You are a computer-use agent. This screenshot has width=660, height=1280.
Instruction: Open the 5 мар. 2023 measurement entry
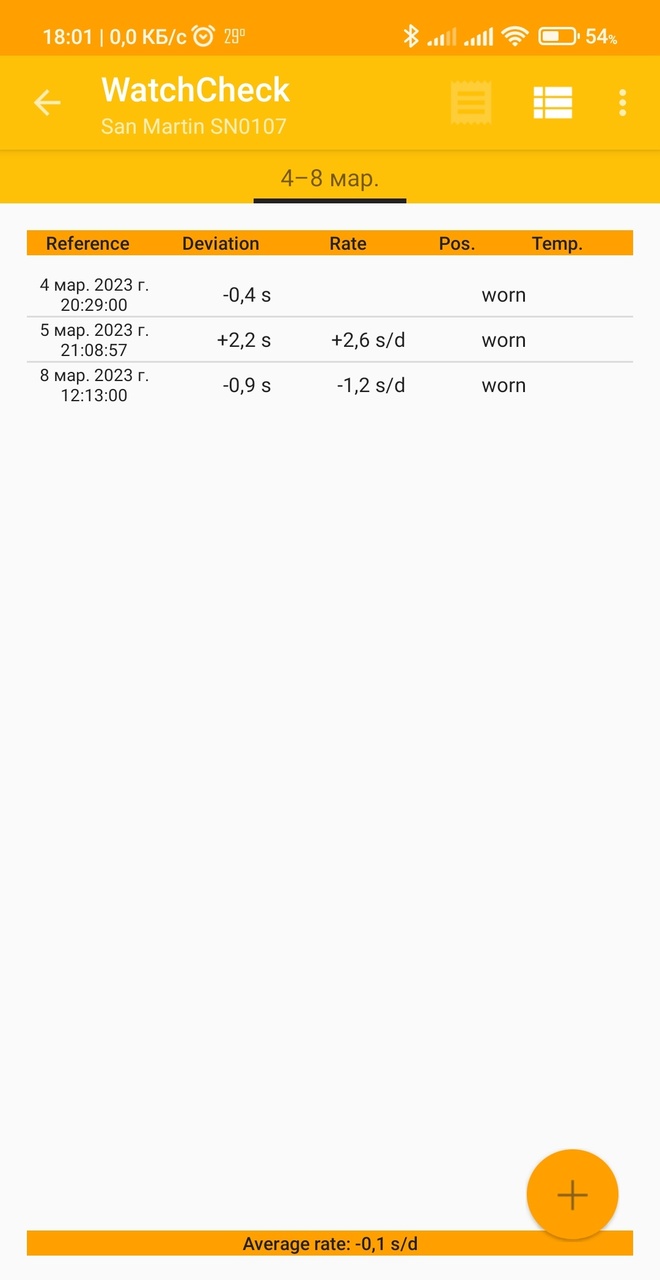coord(330,340)
